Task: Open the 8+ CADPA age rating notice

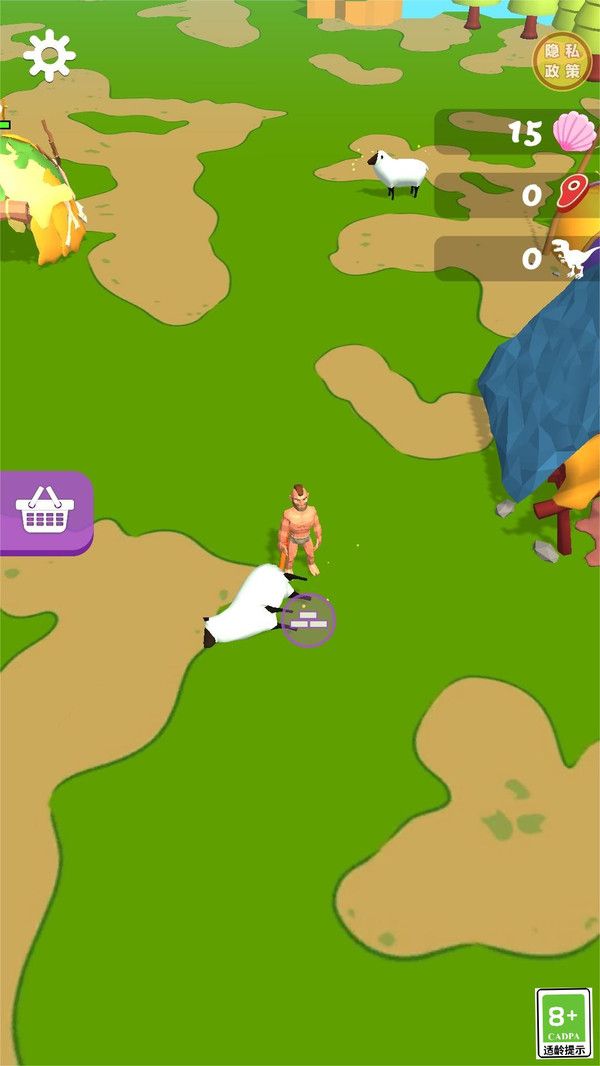Action: tap(563, 1022)
